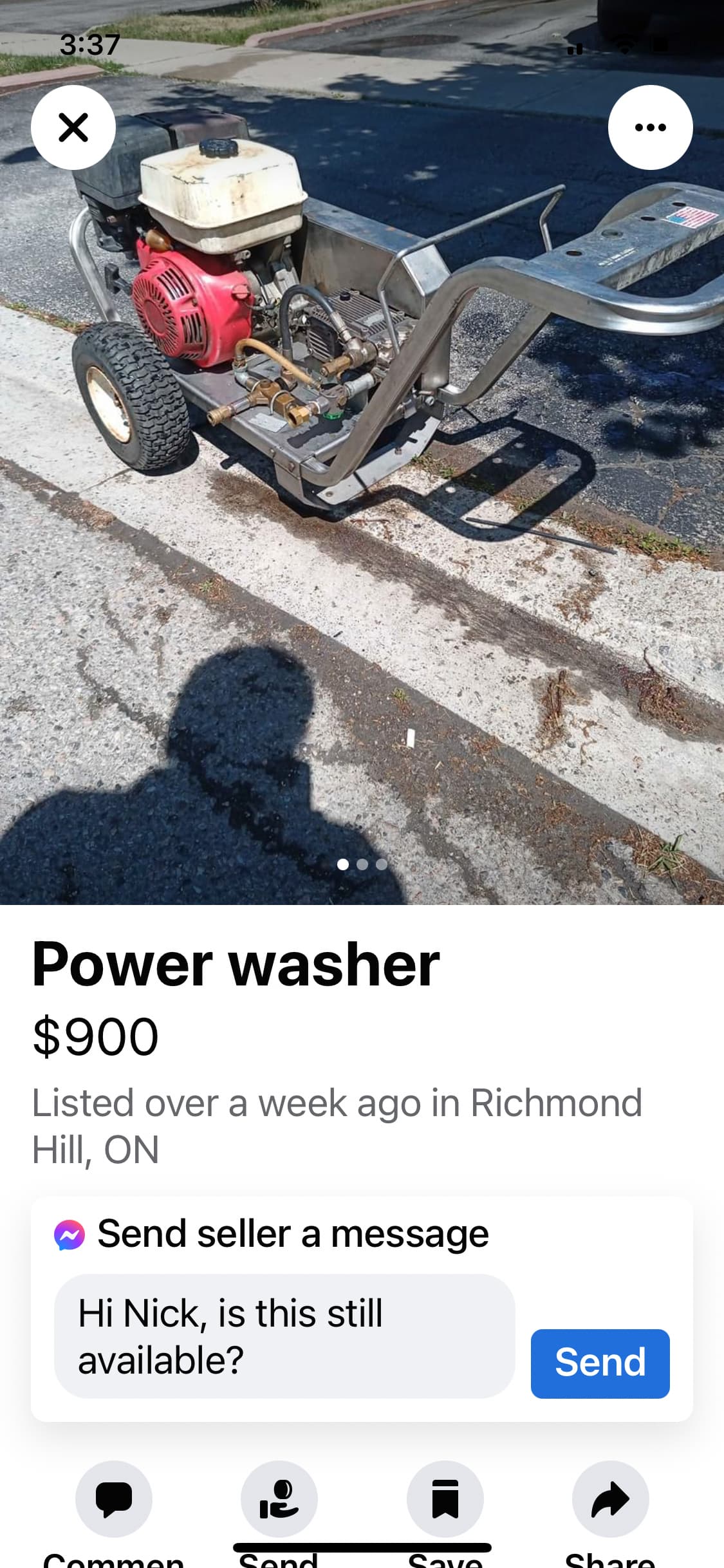This screenshot has width=724, height=1568.
Task: Tap the Richmond Hill location text
Action: coord(338,1103)
